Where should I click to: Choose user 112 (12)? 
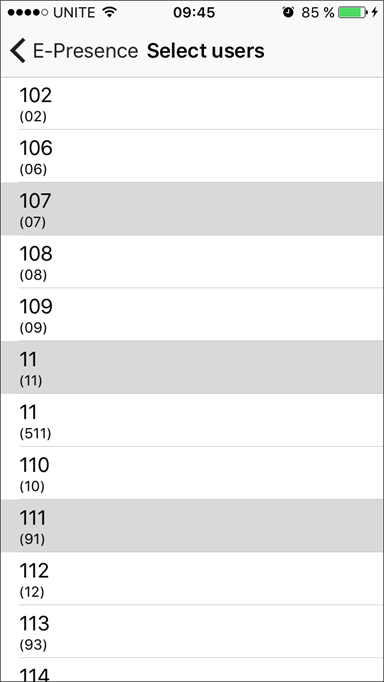point(192,579)
